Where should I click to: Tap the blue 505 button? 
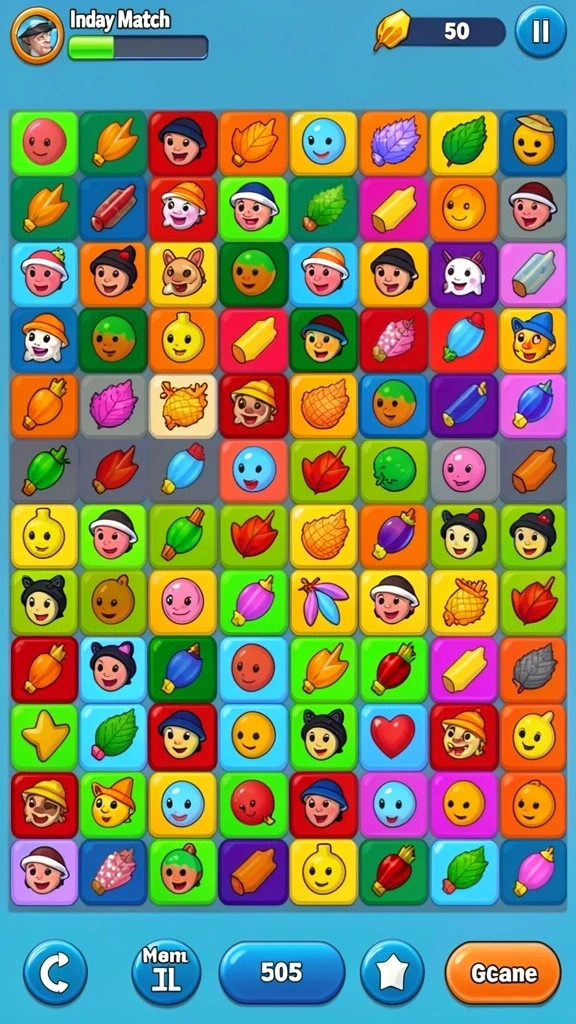click(281, 972)
